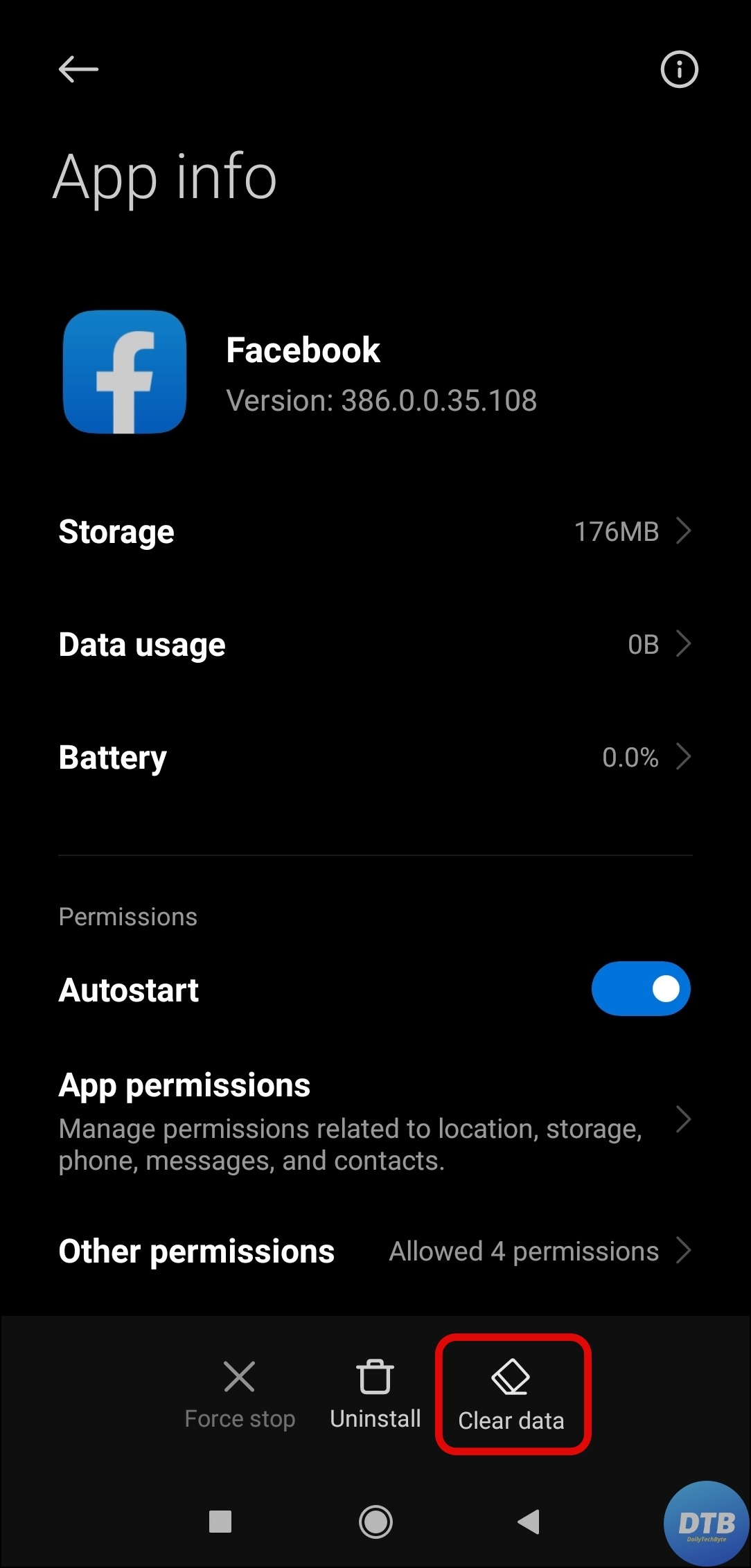Tap Clear data for Facebook
Viewport: 751px width, 1568px height.
(512, 1395)
